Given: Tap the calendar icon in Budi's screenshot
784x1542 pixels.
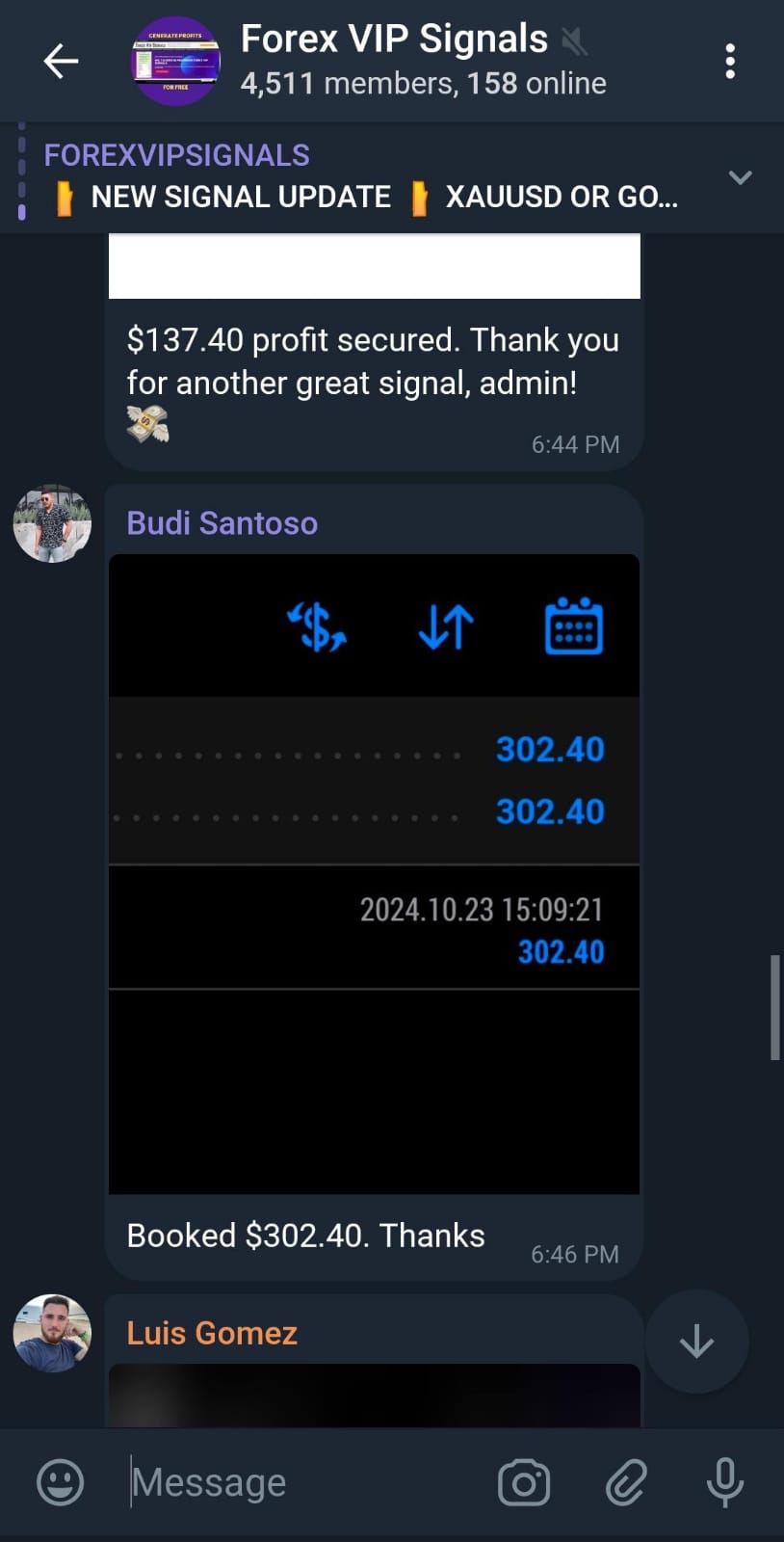Looking at the screenshot, I should (573, 625).
